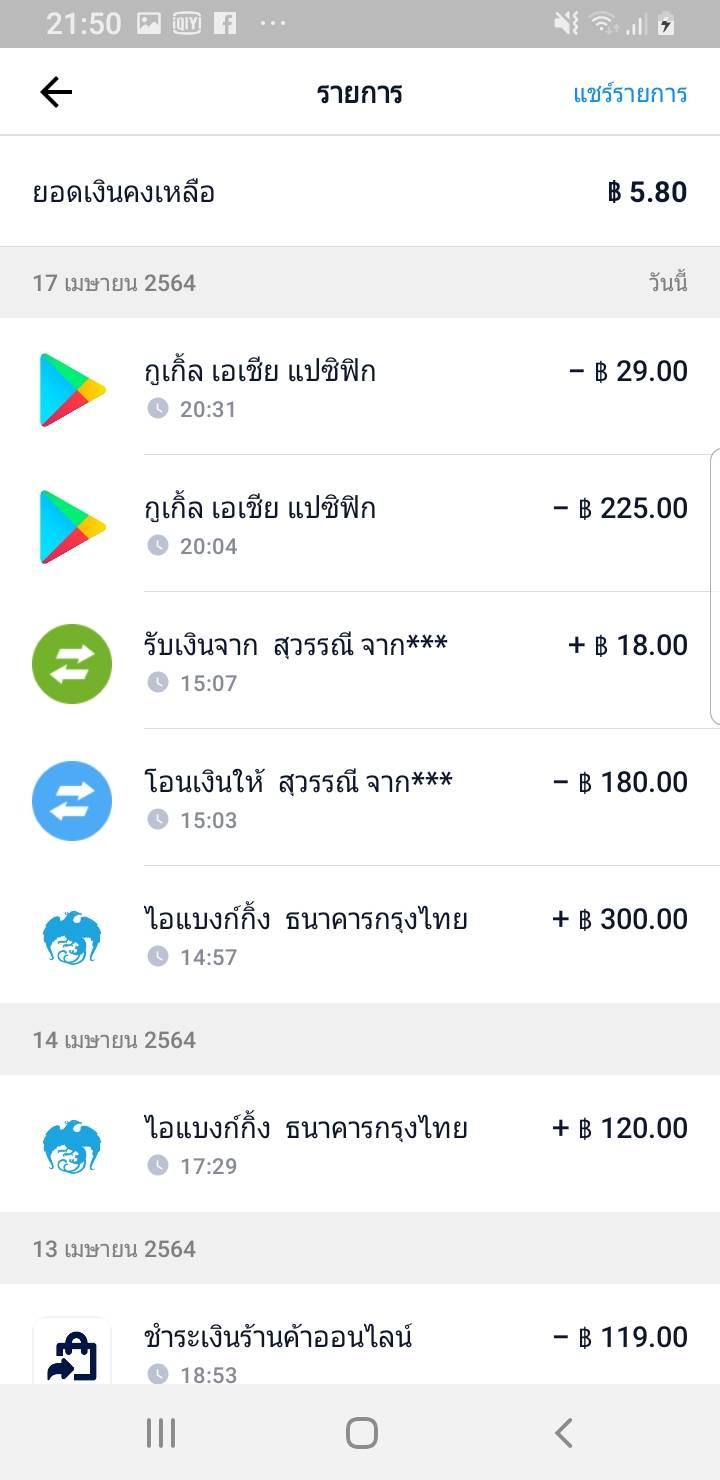The image size is (720, 1480).
Task: Open the + ฿120.00 Krungthai top-up transaction
Action: coord(360,1145)
